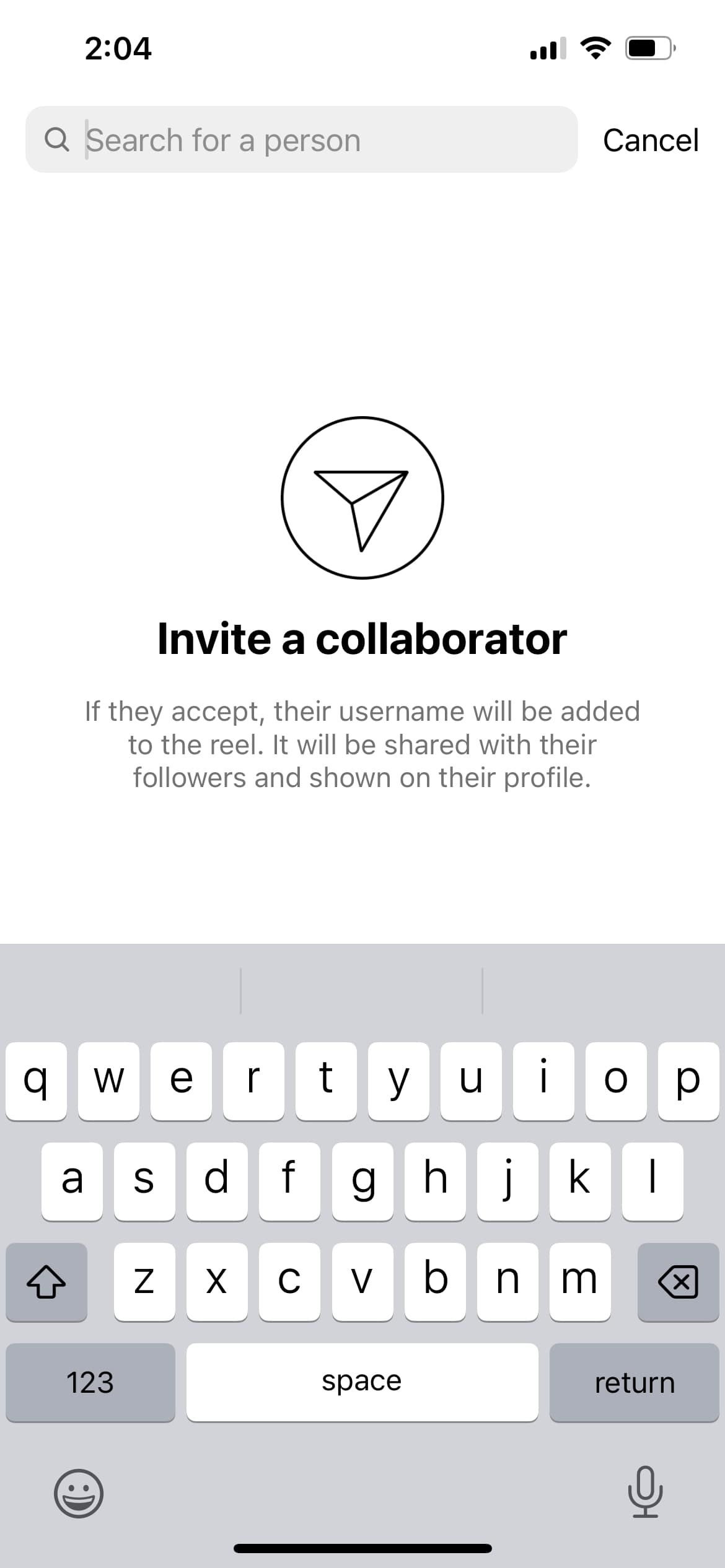Hit the return key on keyboard
Screen dimensions: 725x1568
[634, 1382]
